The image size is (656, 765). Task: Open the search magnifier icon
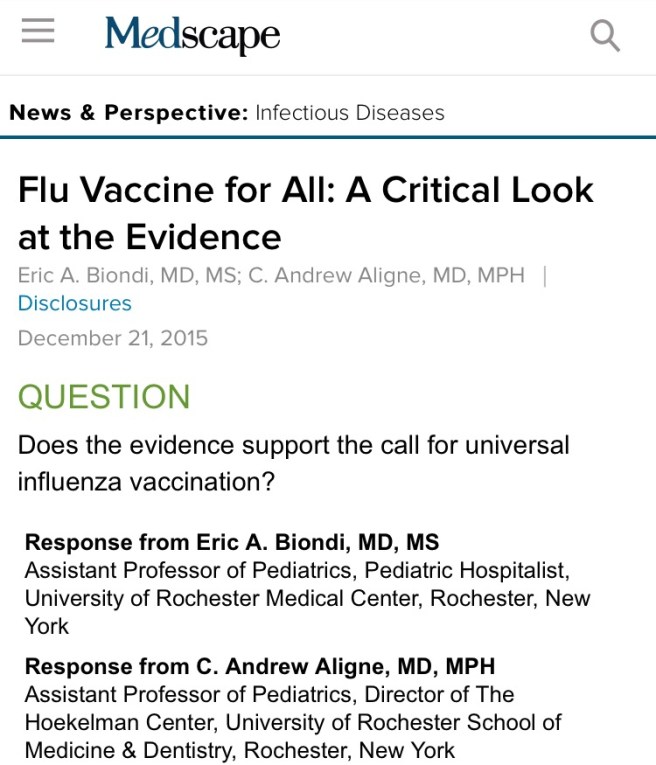click(605, 36)
